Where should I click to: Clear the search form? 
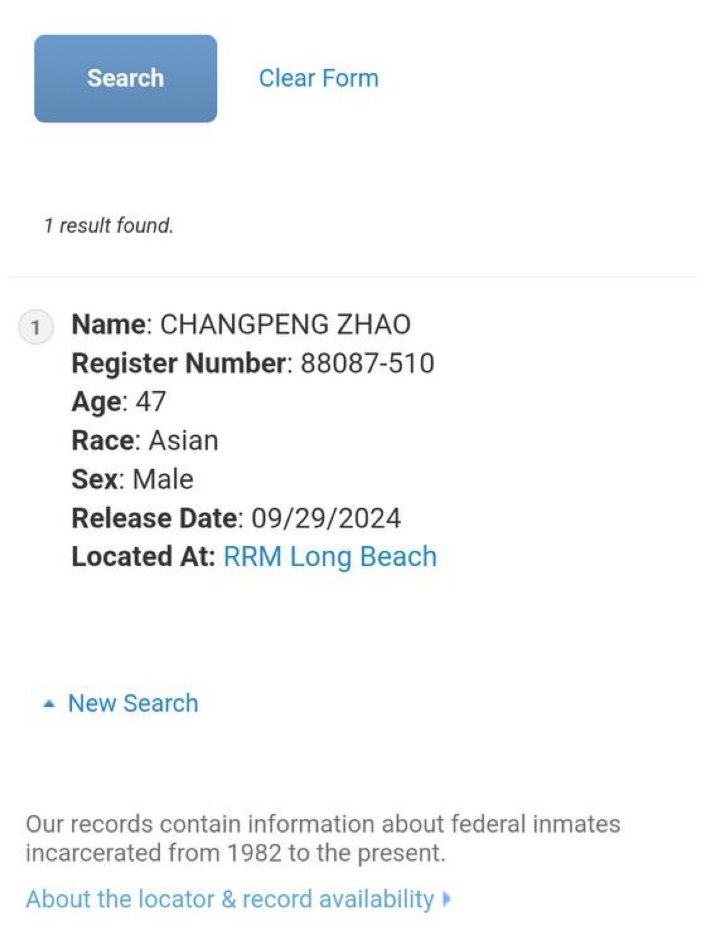318,78
